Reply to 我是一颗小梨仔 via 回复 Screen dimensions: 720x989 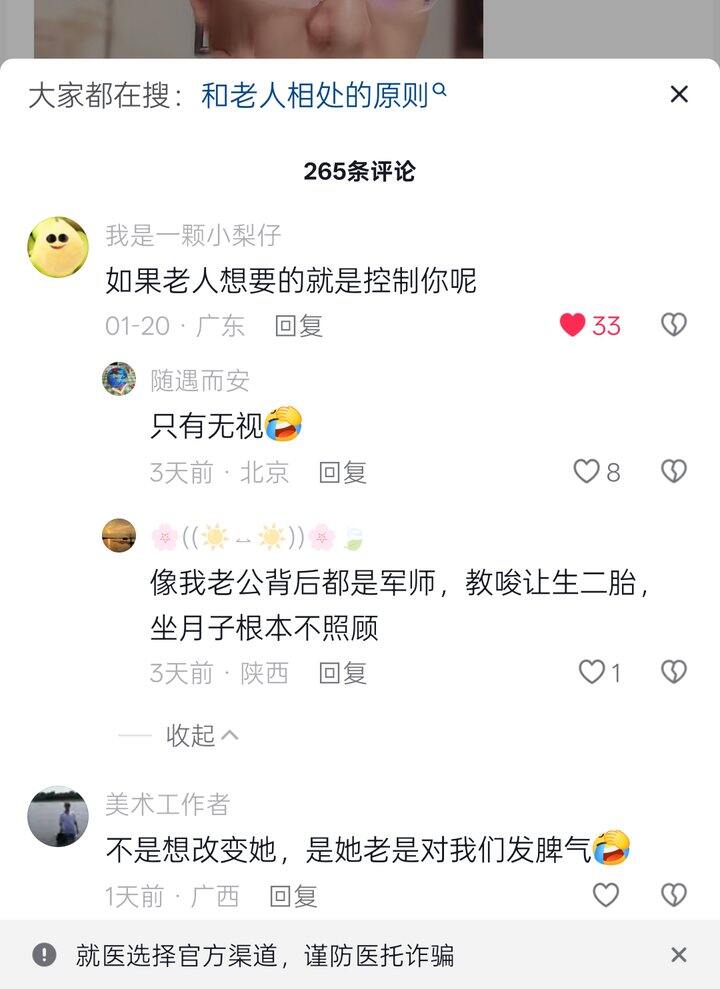298,326
